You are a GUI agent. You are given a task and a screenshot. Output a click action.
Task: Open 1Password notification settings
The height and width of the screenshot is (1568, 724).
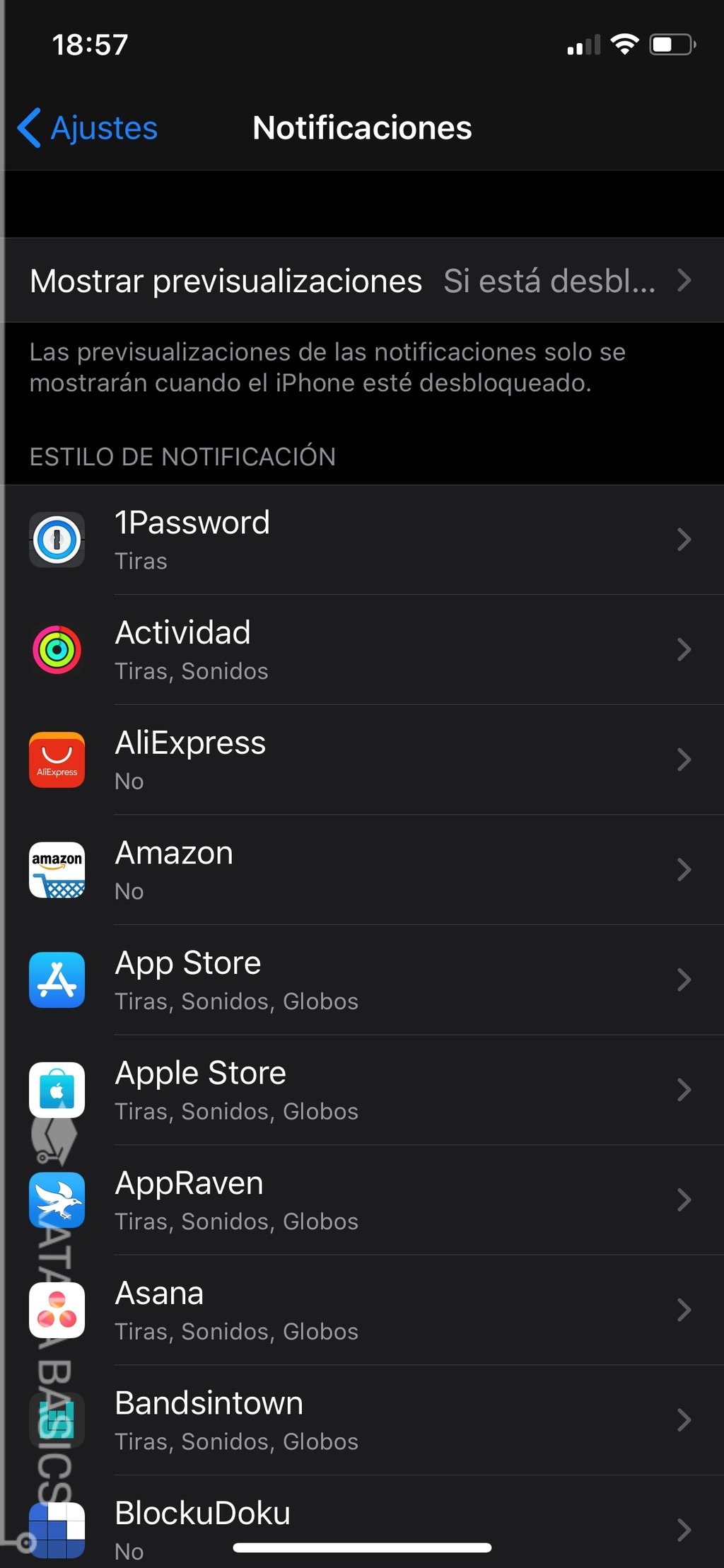click(x=362, y=540)
